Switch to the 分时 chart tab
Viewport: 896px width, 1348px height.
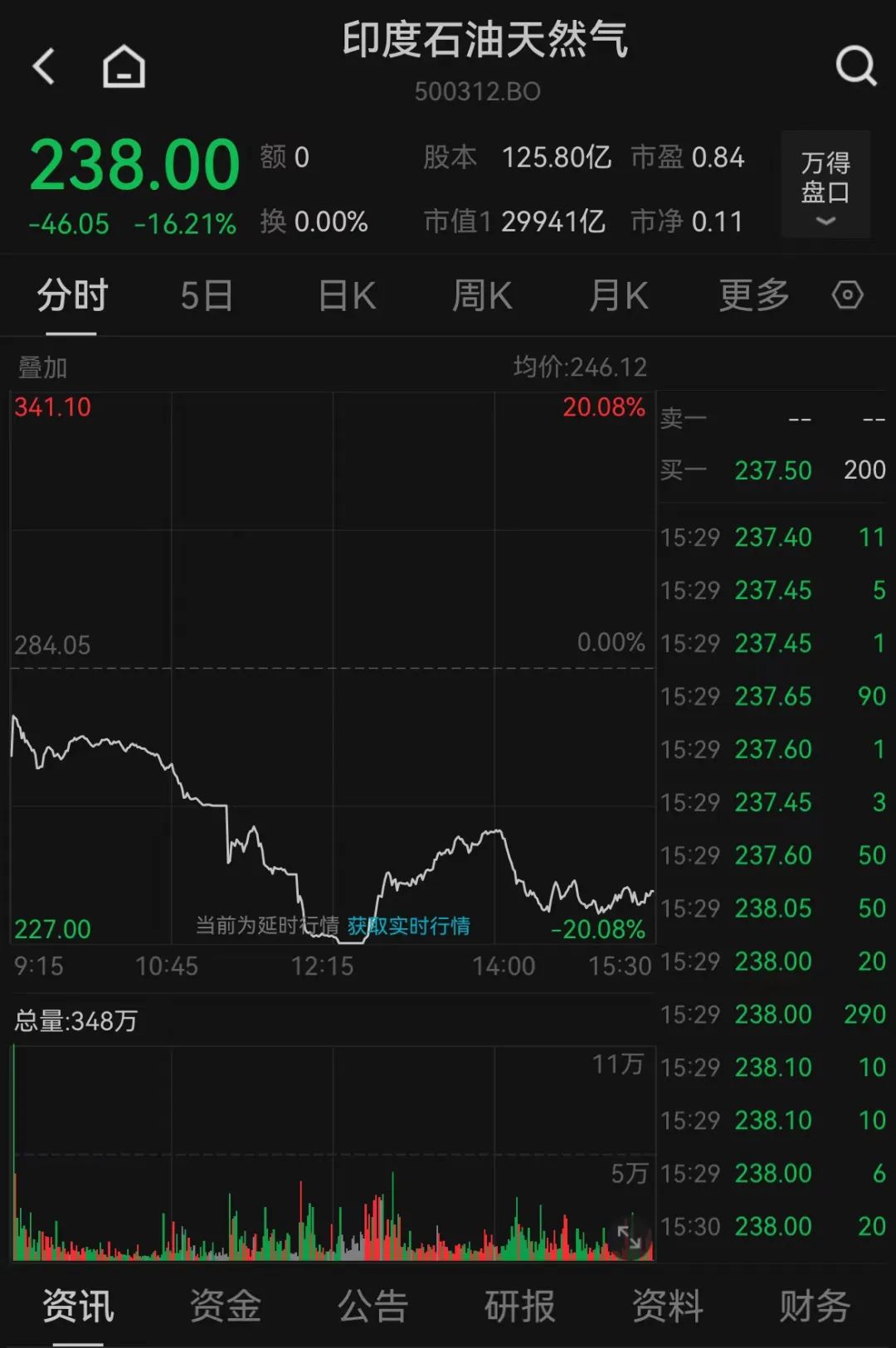[x=71, y=295]
